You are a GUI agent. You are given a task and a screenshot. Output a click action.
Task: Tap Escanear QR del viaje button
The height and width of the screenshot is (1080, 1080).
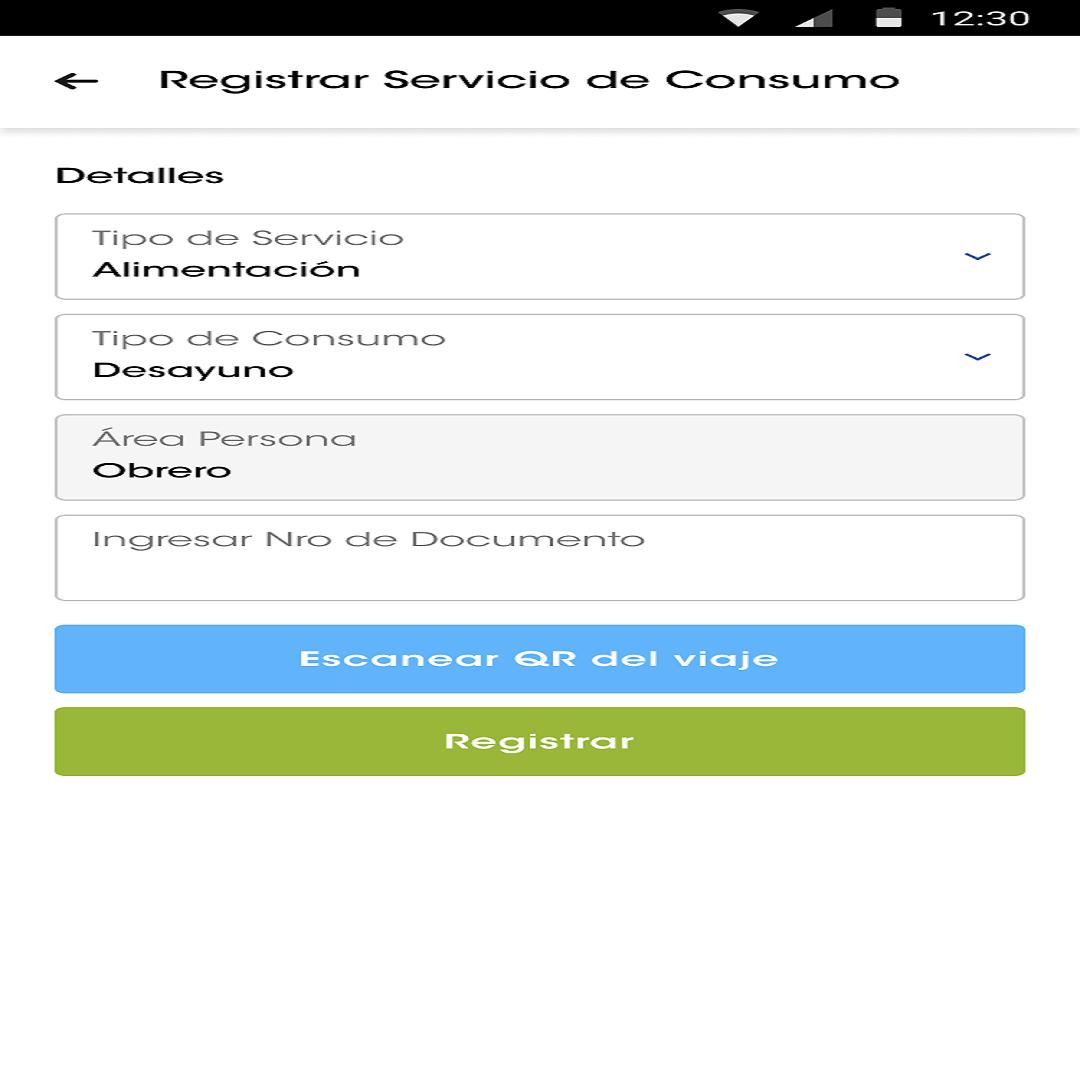tap(540, 659)
